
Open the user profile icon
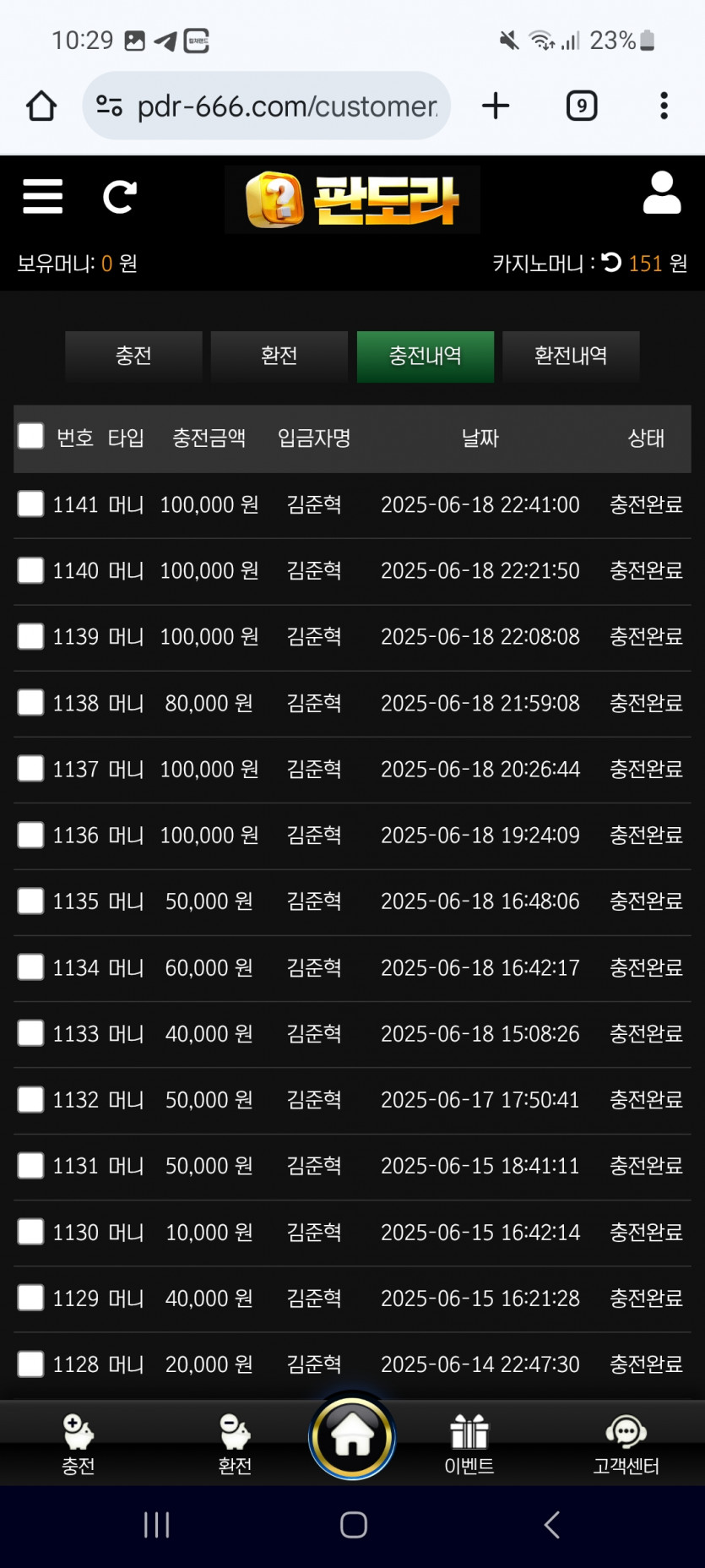tap(662, 193)
